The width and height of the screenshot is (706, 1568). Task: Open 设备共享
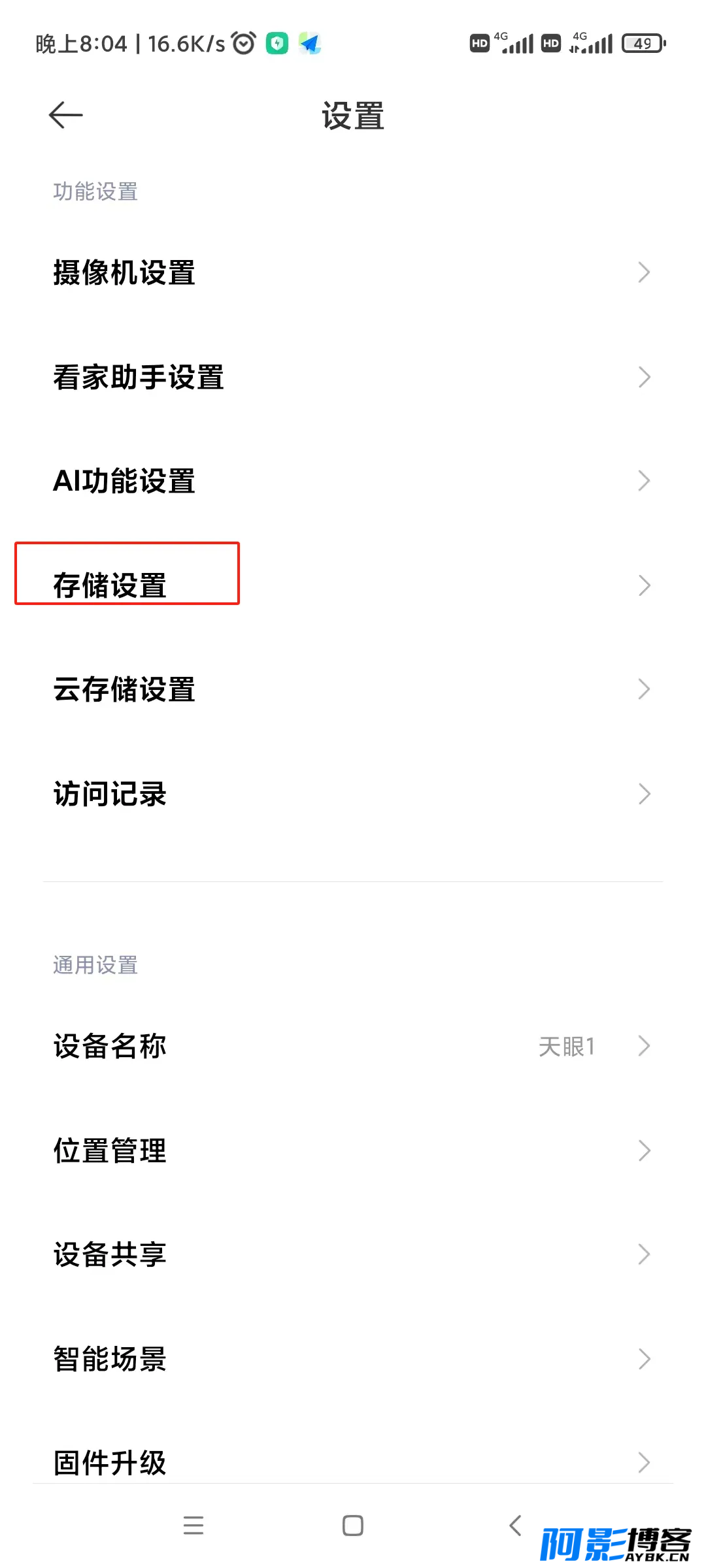(x=353, y=1254)
